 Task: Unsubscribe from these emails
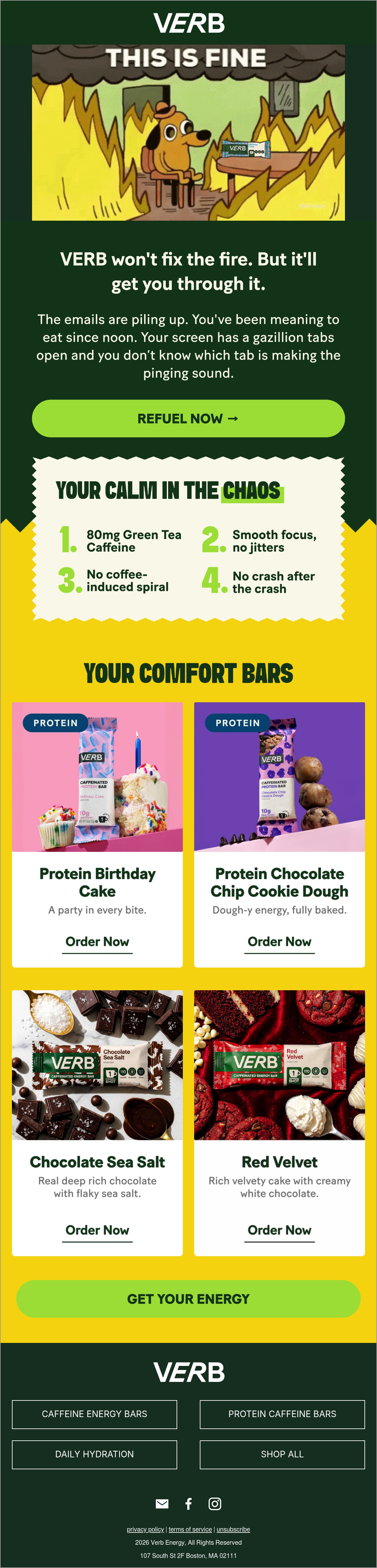(x=233, y=1529)
